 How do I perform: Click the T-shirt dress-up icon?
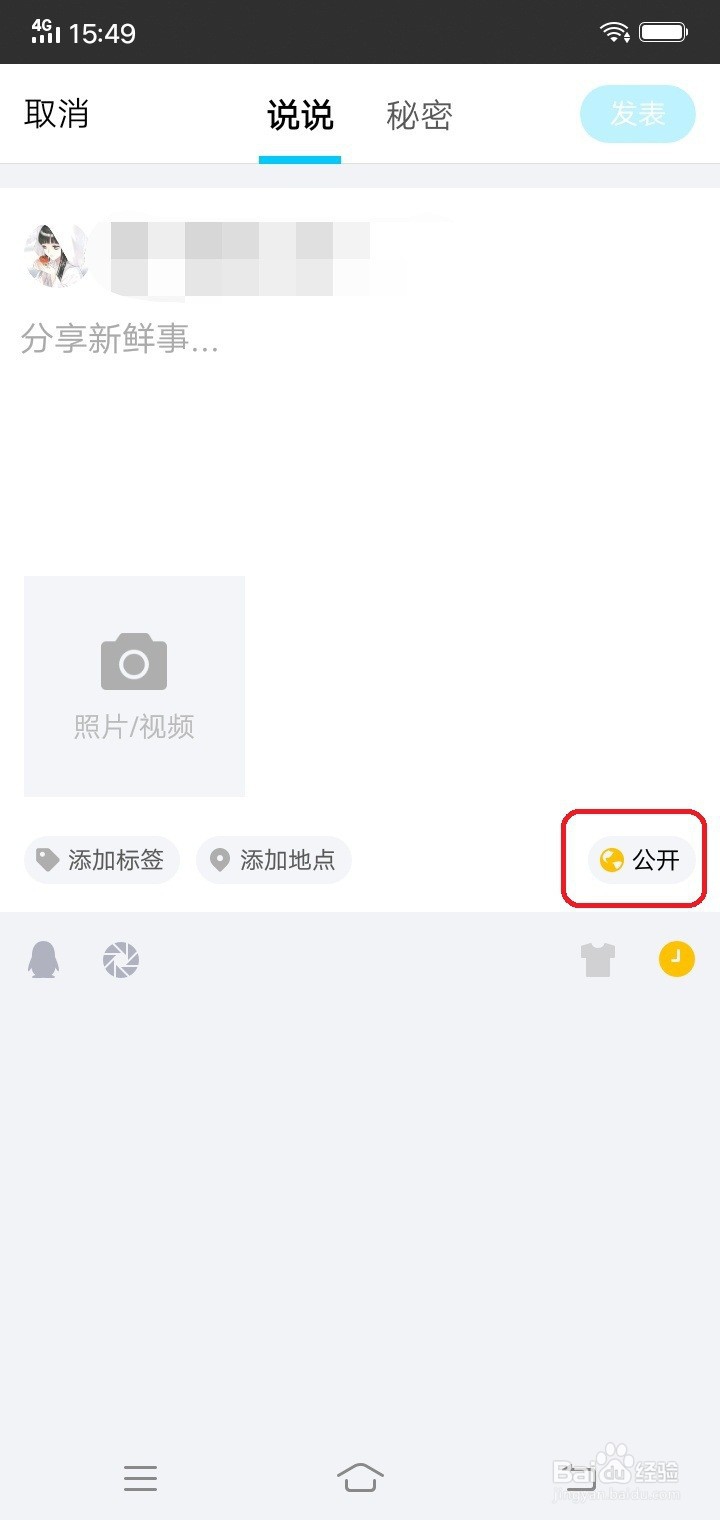[598, 959]
